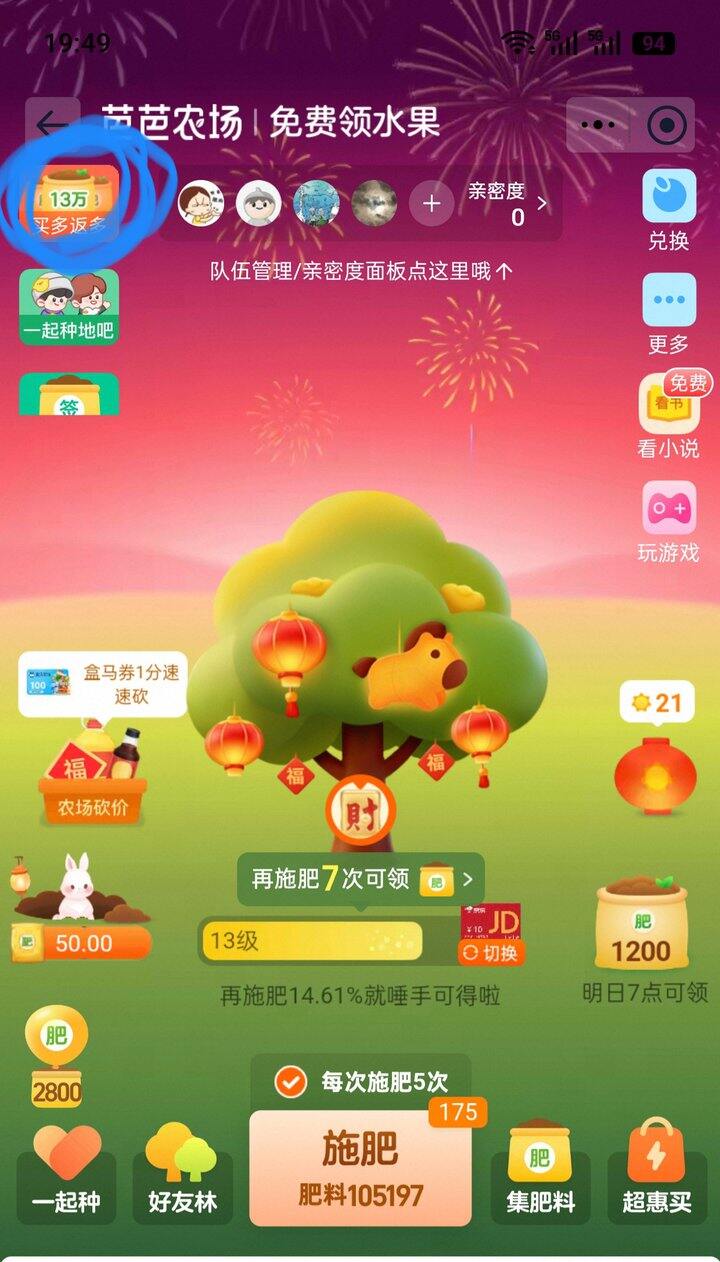Add a teammate with the plus button
Screen dimensions: 720x1262
pyautogui.click(x=431, y=204)
